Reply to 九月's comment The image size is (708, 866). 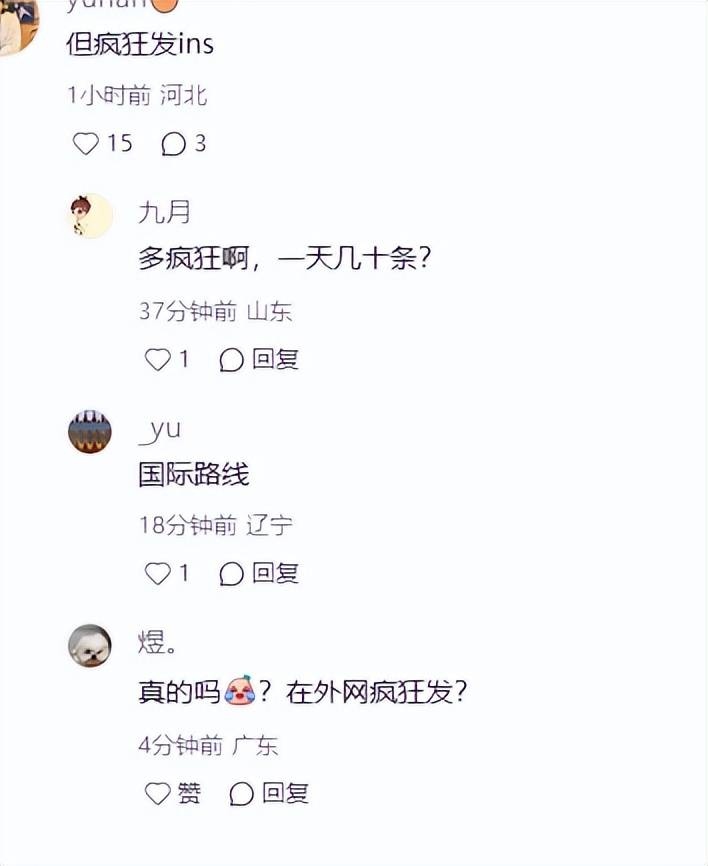[260, 359]
